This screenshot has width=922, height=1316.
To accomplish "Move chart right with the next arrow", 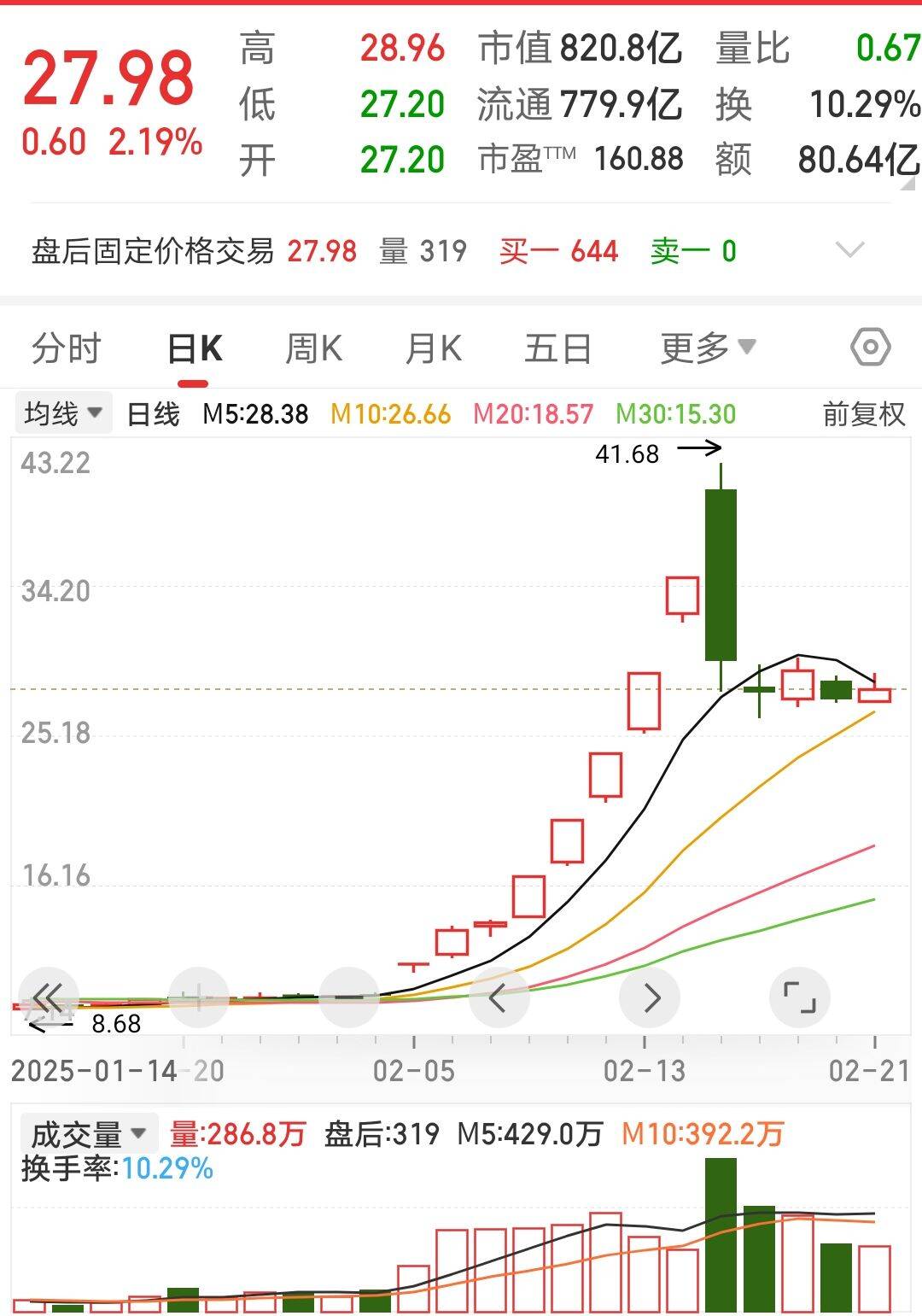I will (x=650, y=997).
